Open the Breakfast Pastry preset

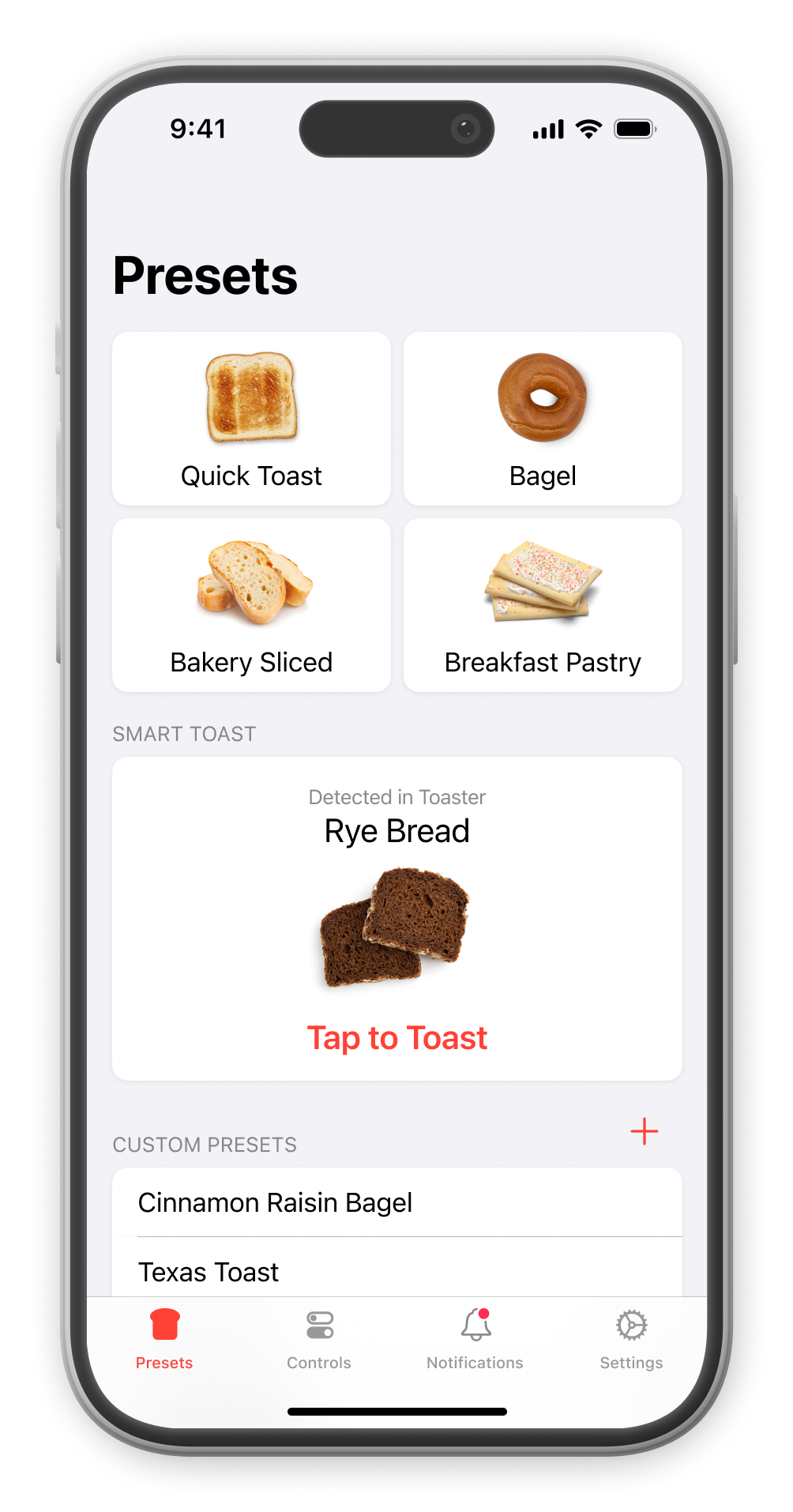coord(542,605)
